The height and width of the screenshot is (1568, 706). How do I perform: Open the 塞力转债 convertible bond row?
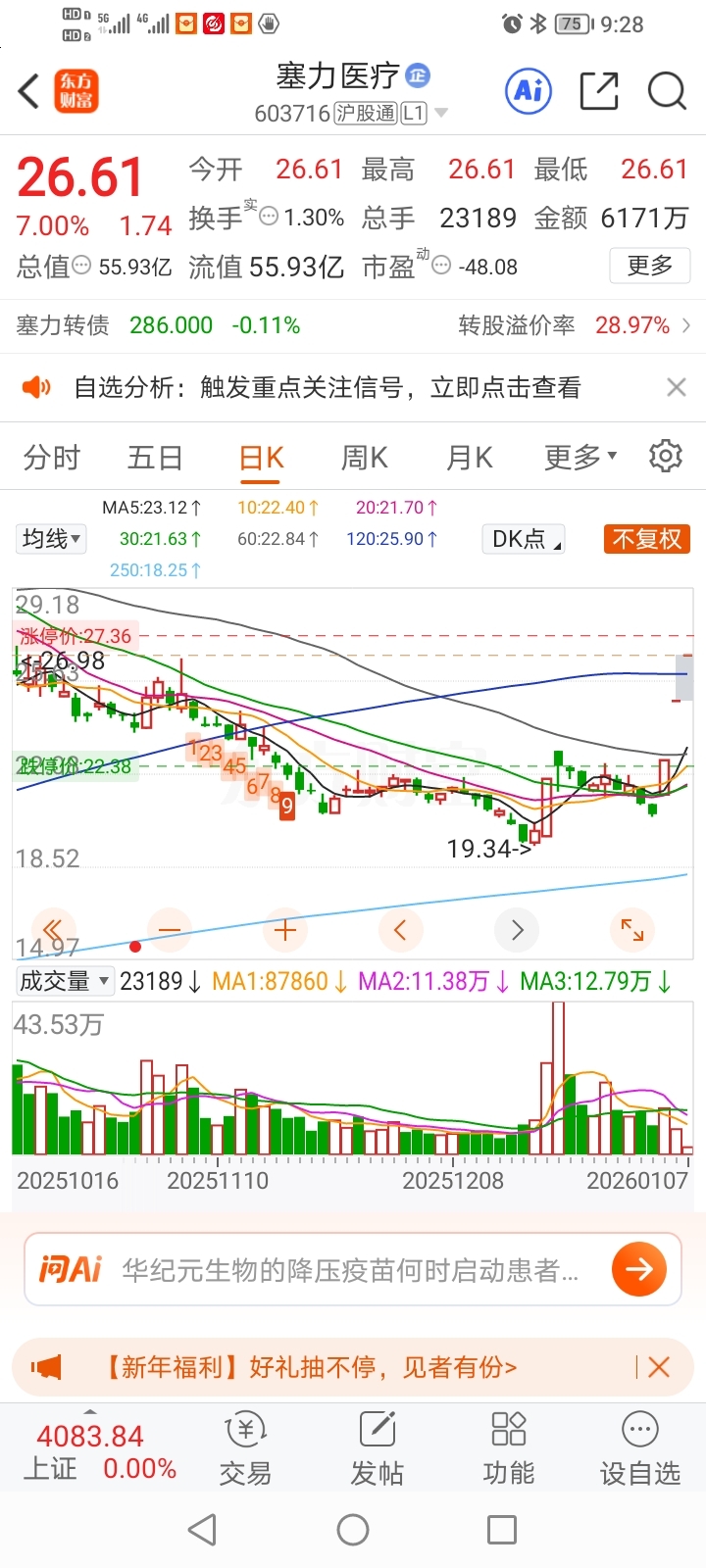click(x=353, y=325)
